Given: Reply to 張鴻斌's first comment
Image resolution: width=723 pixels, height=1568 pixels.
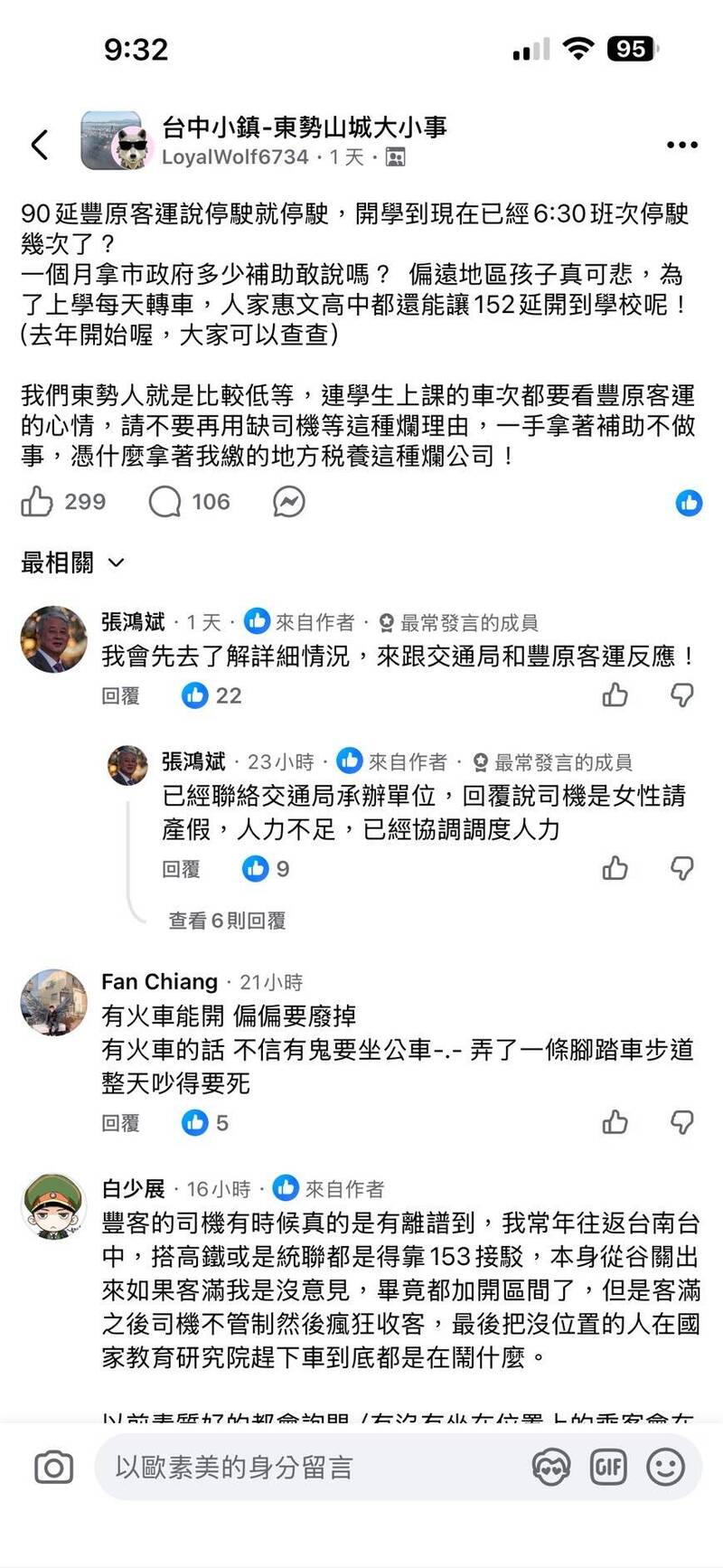Looking at the screenshot, I should point(121,695).
